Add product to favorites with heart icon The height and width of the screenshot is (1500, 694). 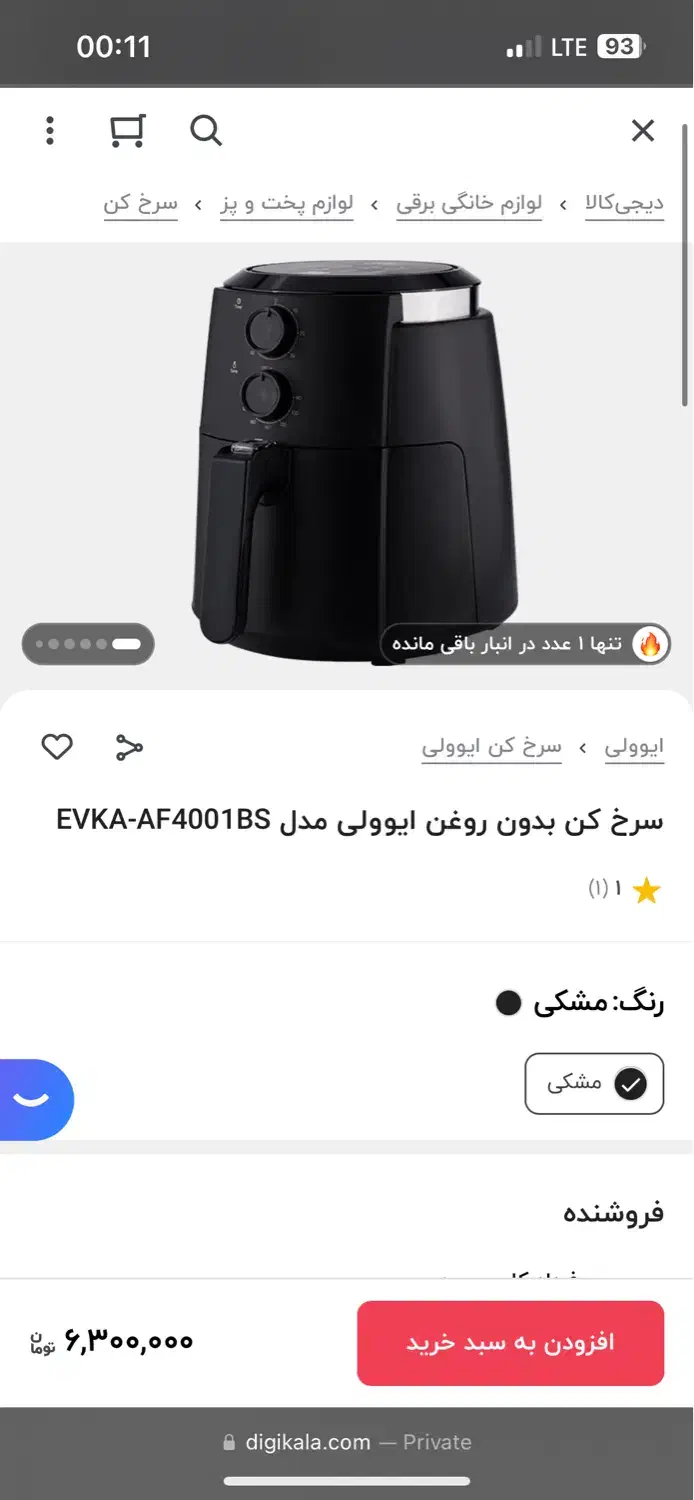[x=57, y=747]
